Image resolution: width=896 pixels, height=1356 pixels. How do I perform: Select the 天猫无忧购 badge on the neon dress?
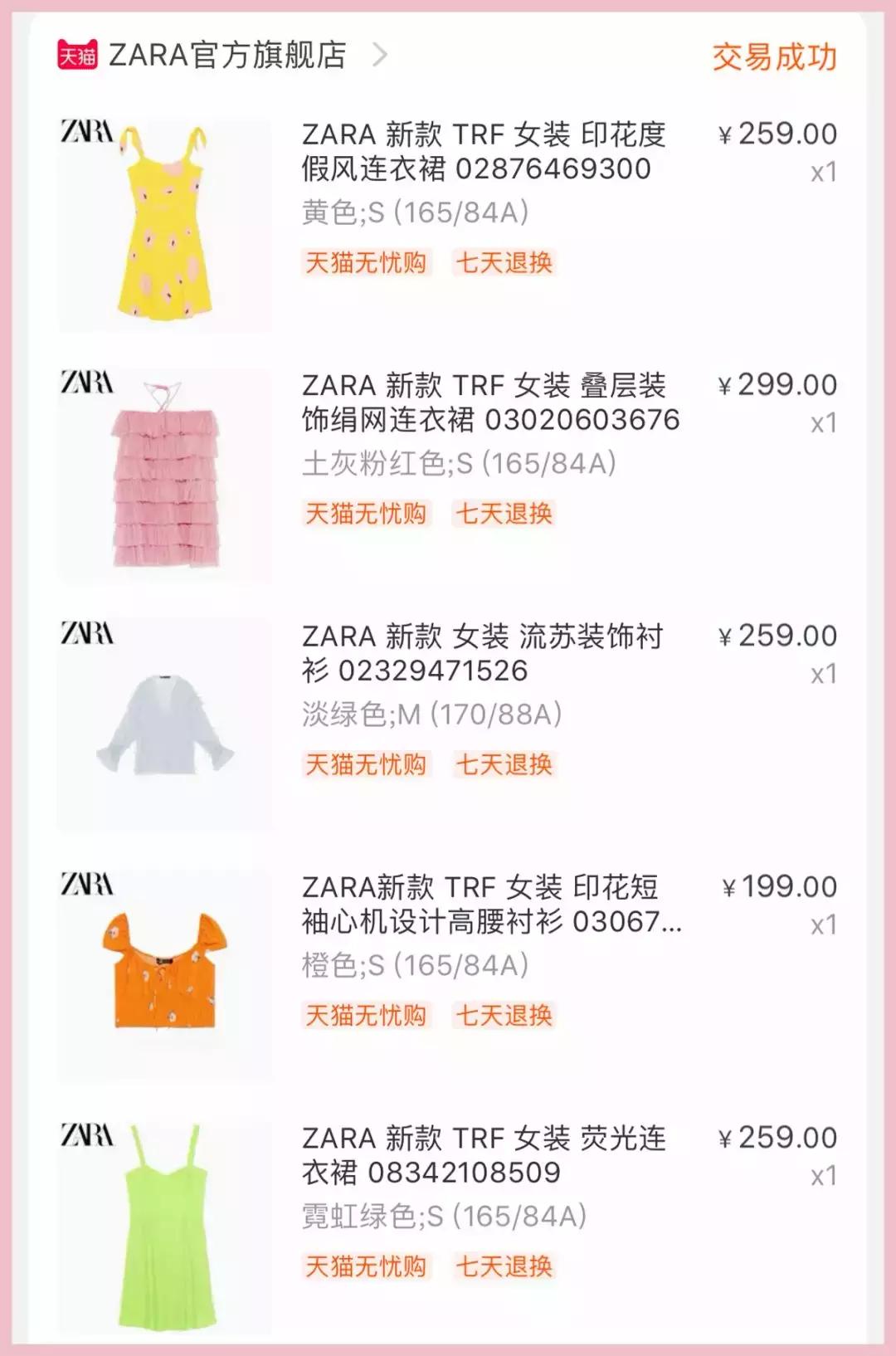pyautogui.click(x=368, y=1266)
